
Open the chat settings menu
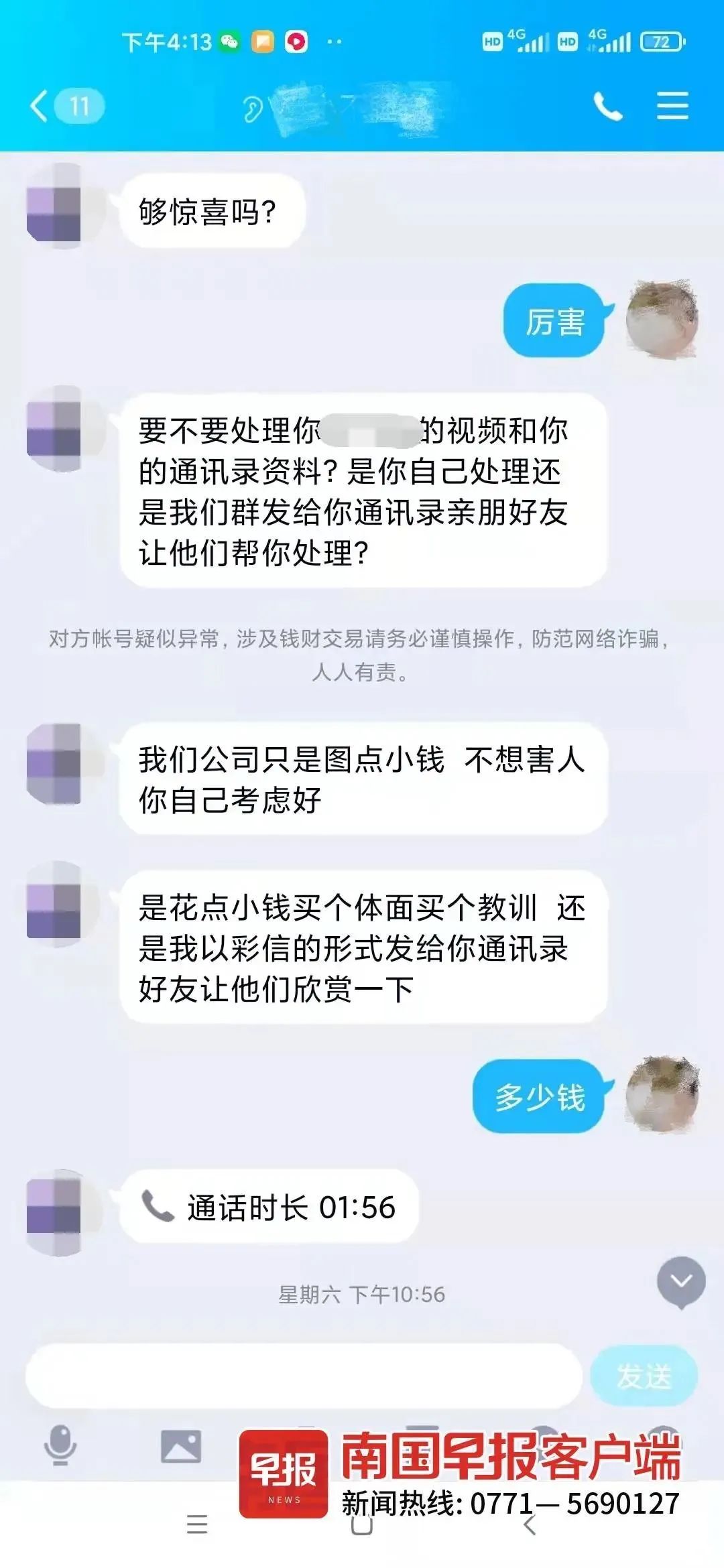click(x=672, y=107)
